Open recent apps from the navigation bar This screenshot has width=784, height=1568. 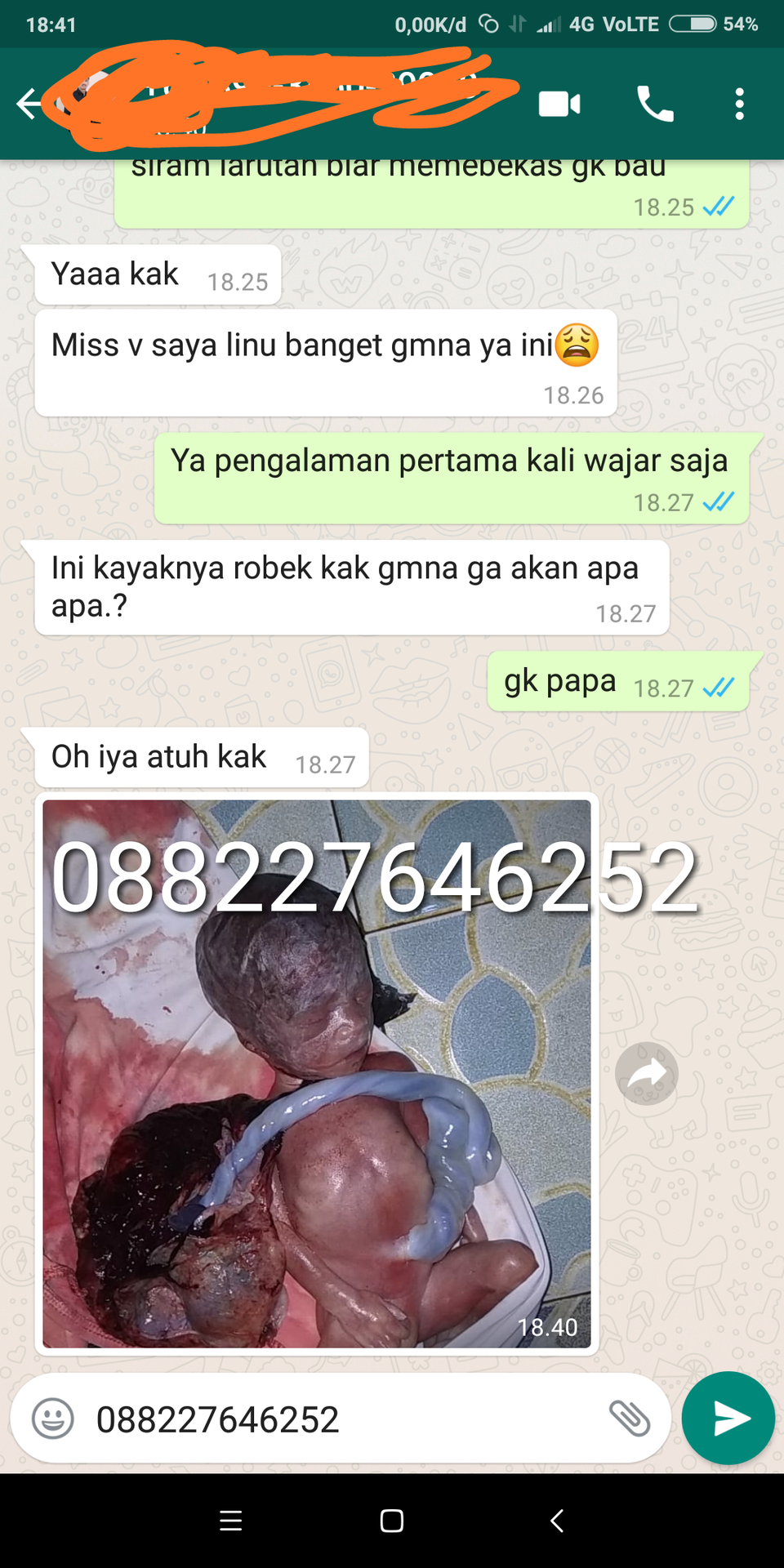coord(231,1521)
